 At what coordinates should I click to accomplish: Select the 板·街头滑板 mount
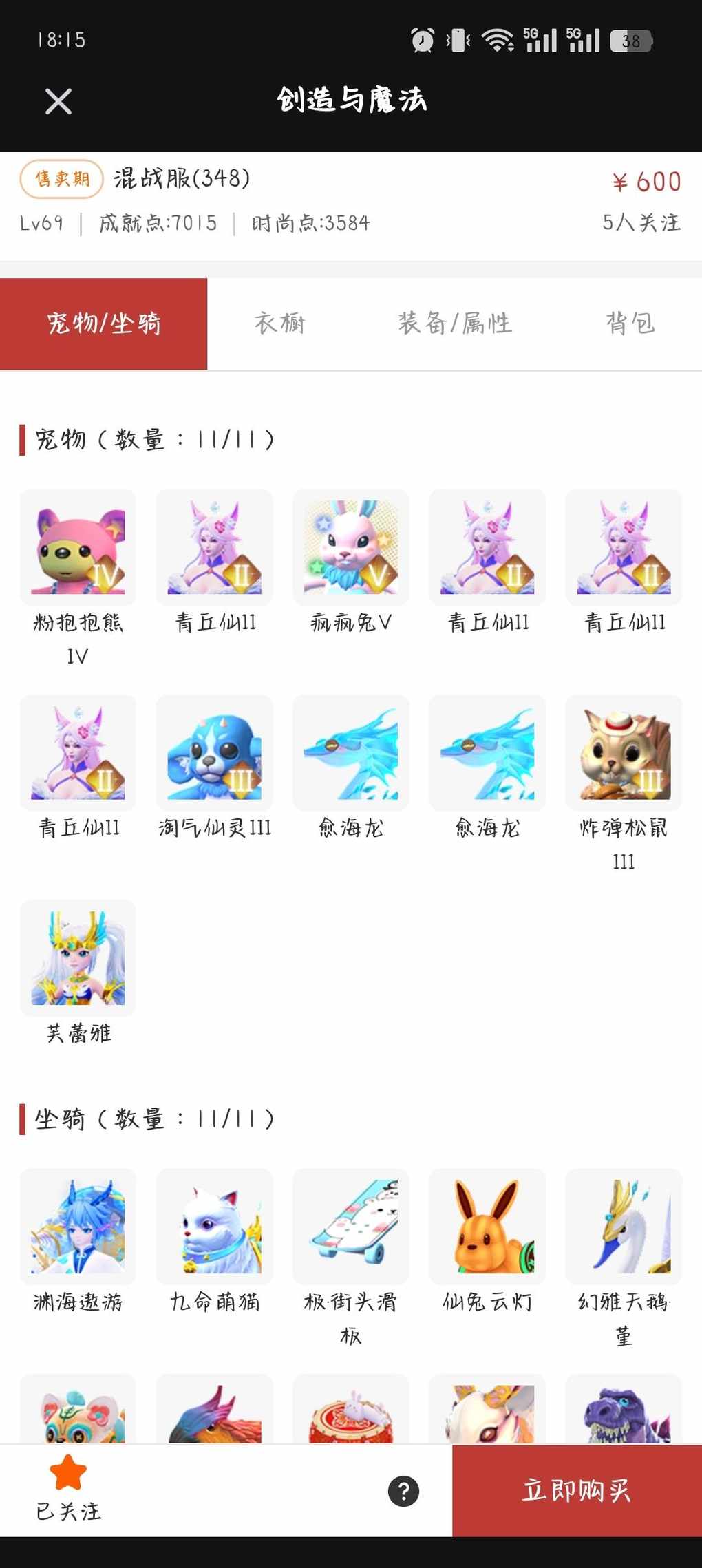(x=351, y=1227)
